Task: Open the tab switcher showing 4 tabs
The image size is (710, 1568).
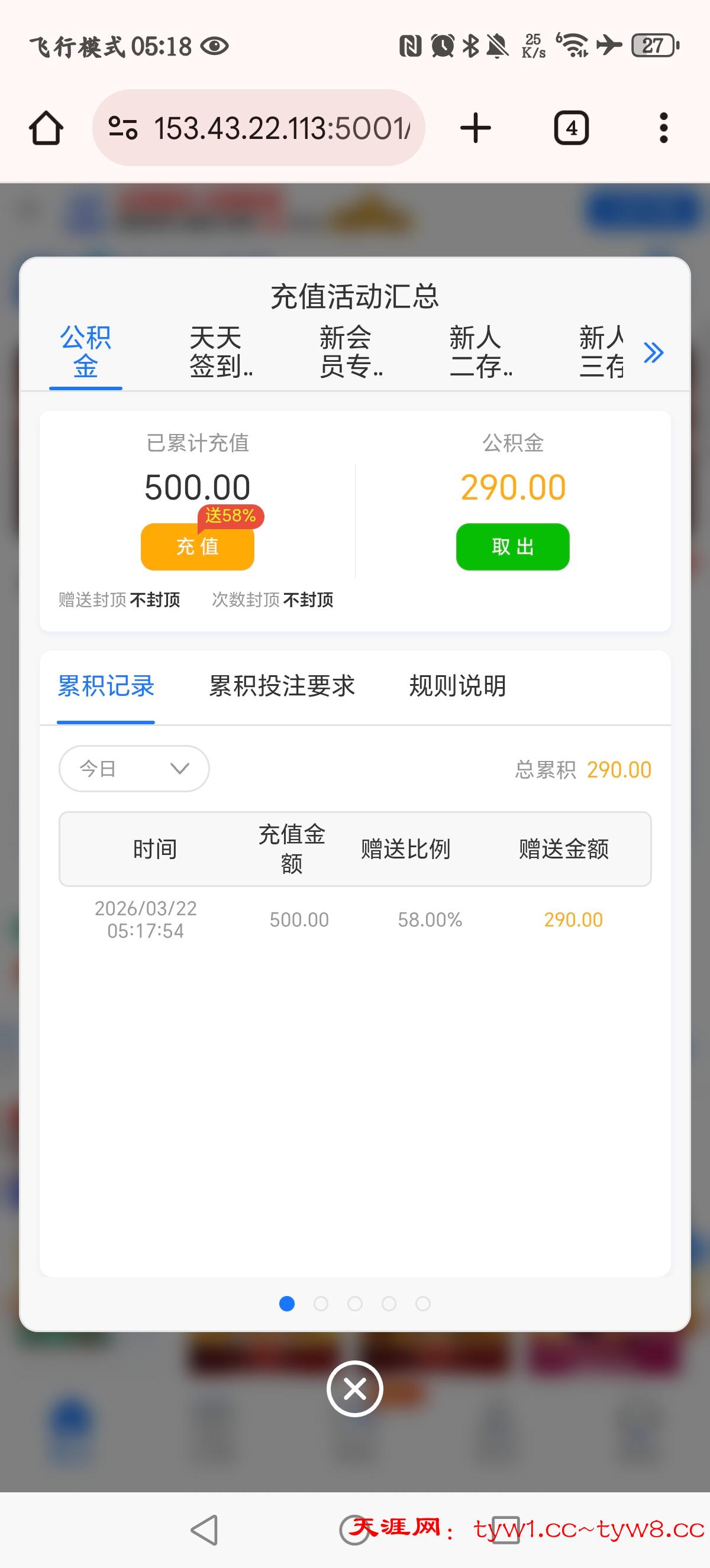Action: coord(570,128)
